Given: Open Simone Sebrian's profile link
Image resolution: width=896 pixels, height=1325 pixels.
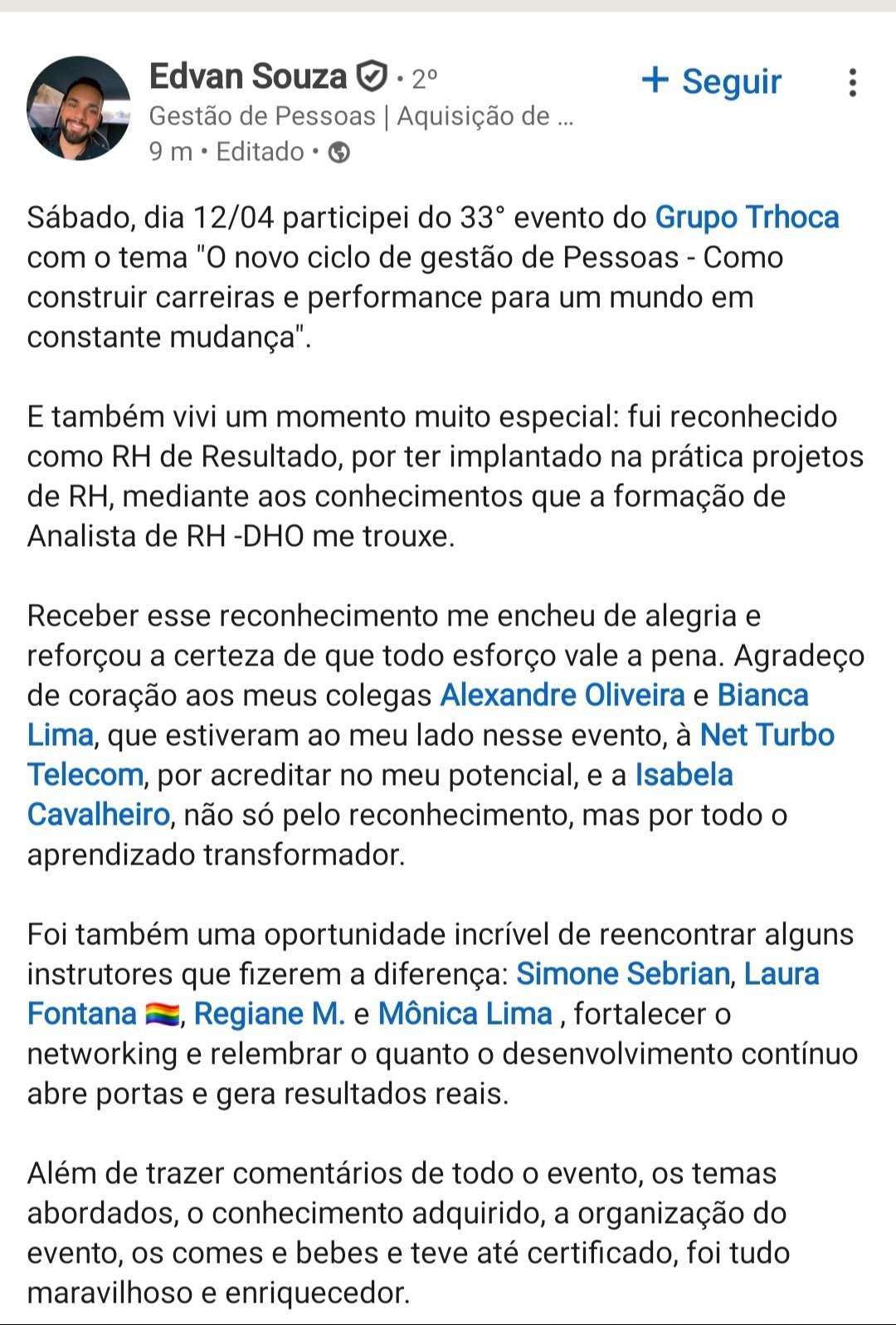Looking at the screenshot, I should [x=621, y=973].
